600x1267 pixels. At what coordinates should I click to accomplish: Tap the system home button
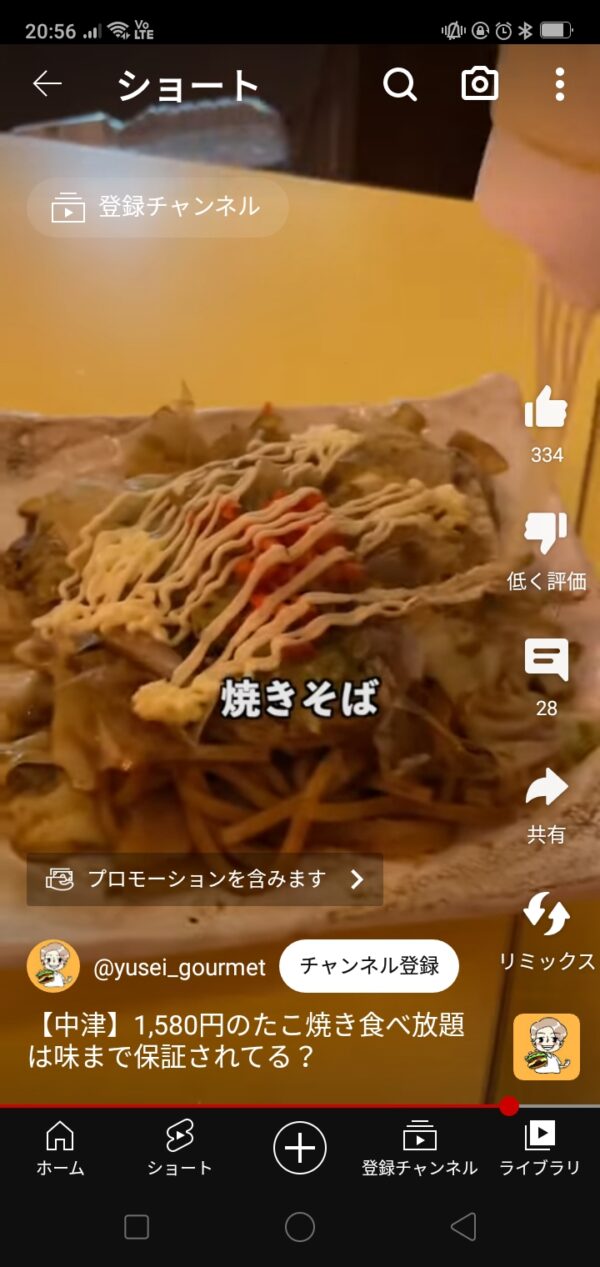pyautogui.click(x=300, y=1227)
